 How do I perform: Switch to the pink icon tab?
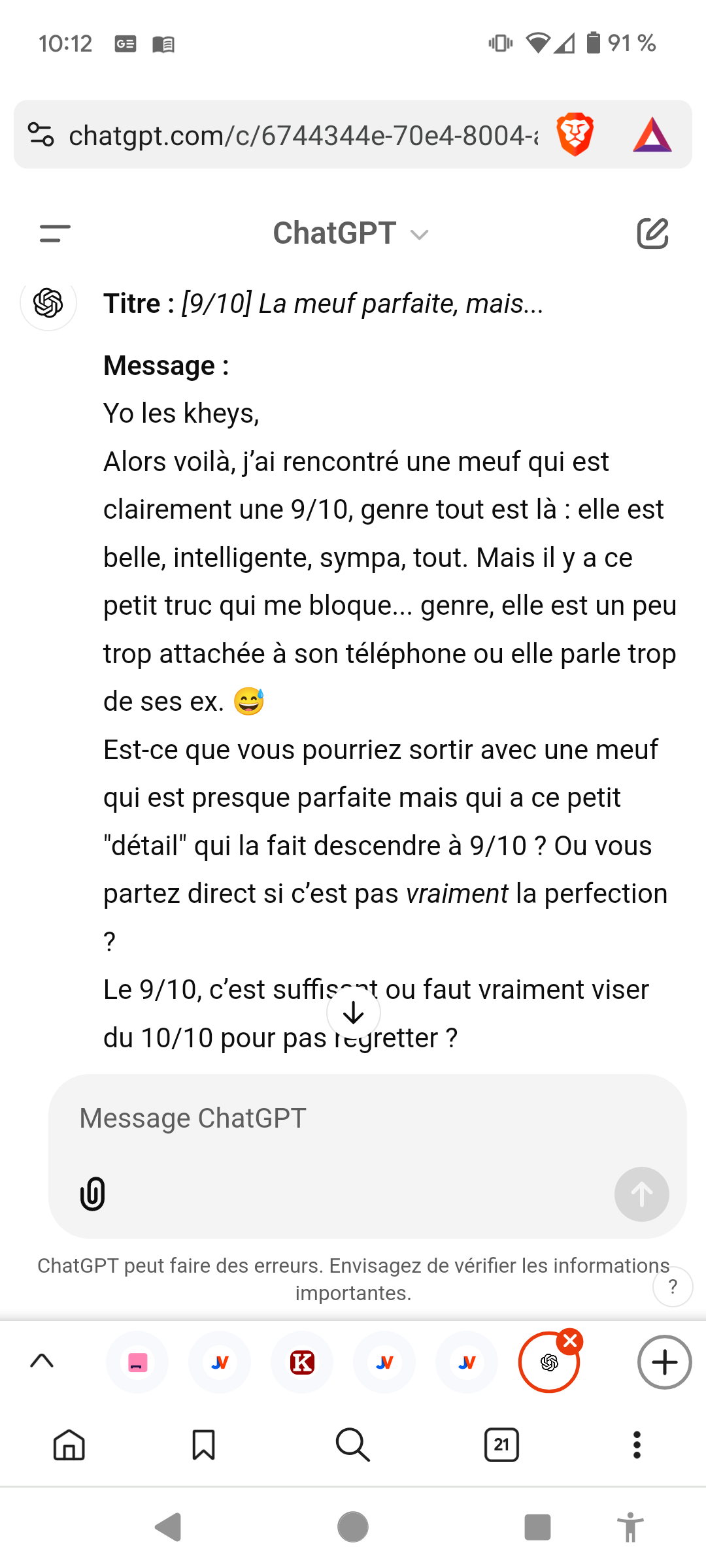click(x=137, y=1362)
